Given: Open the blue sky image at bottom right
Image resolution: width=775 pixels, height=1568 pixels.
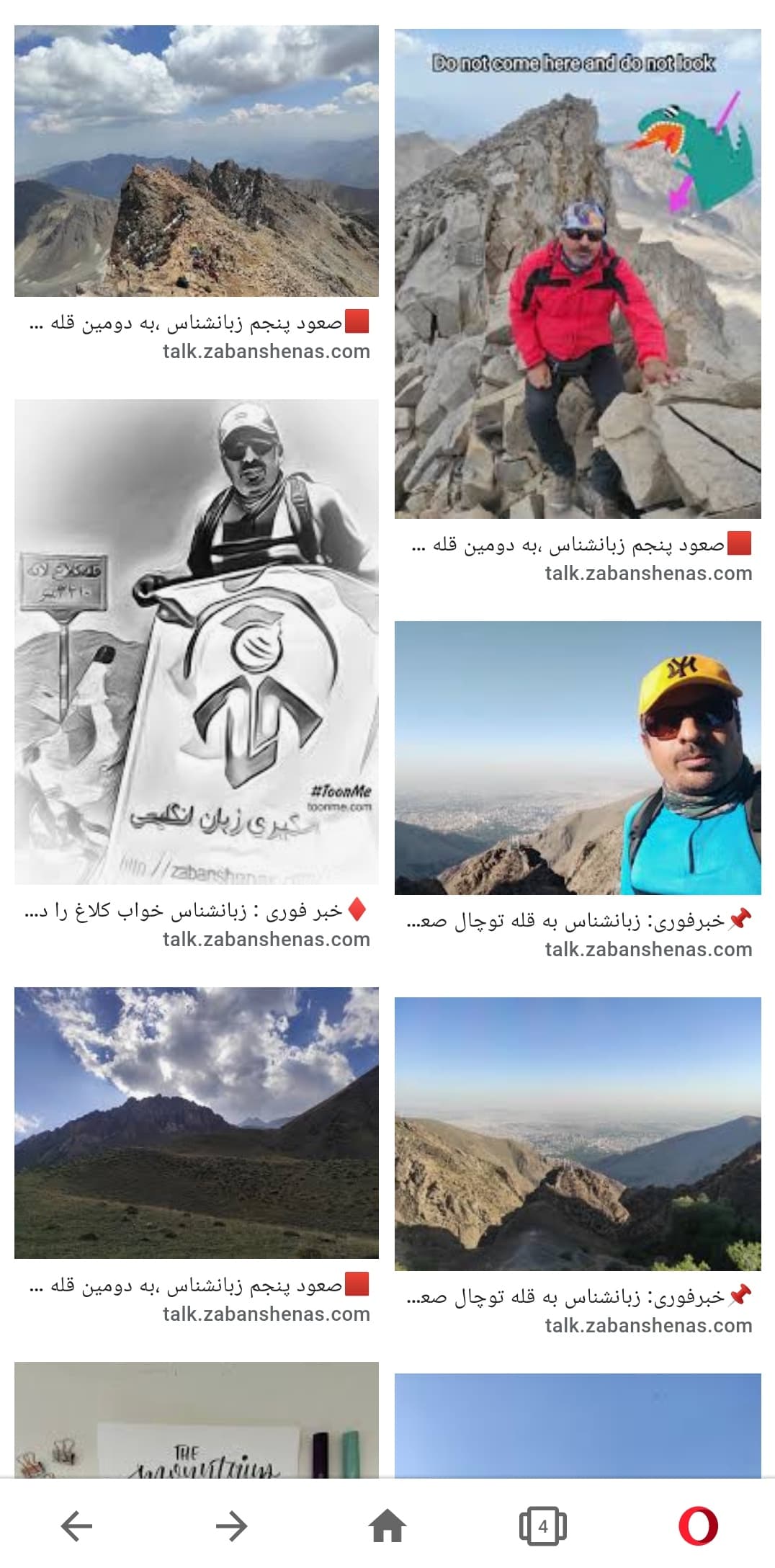Looking at the screenshot, I should point(578,1425).
